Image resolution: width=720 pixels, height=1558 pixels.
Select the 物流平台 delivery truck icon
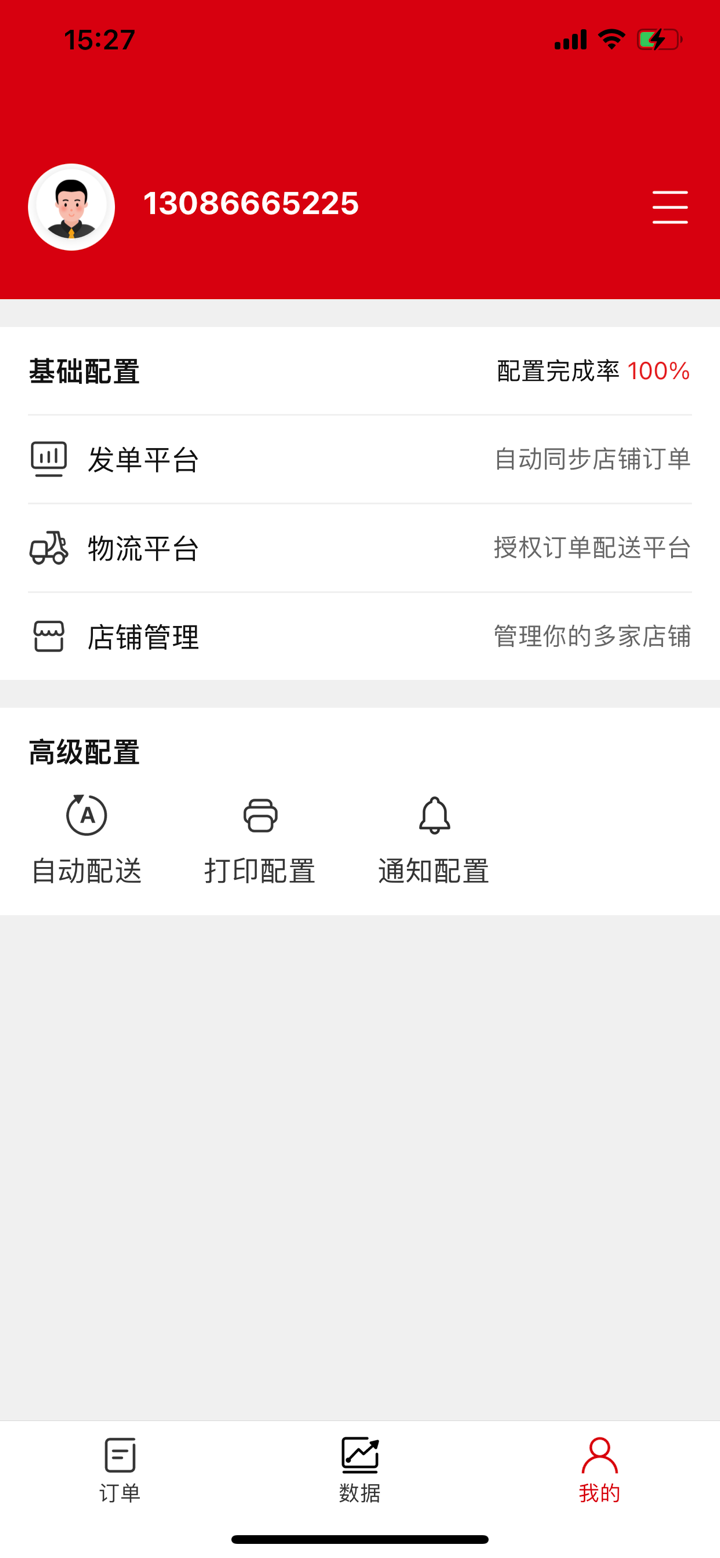click(x=49, y=547)
